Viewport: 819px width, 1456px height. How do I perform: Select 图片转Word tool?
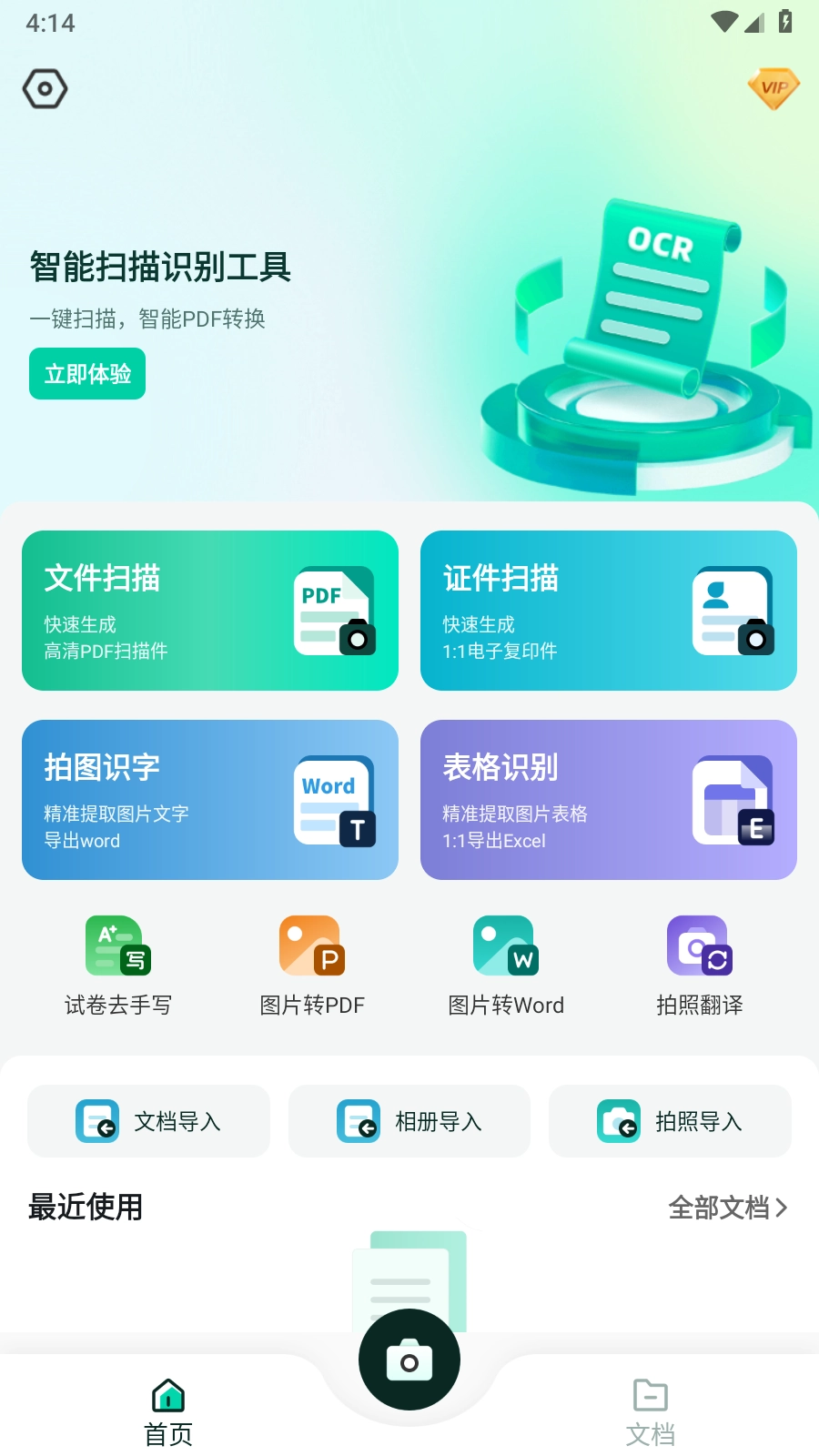click(x=506, y=966)
